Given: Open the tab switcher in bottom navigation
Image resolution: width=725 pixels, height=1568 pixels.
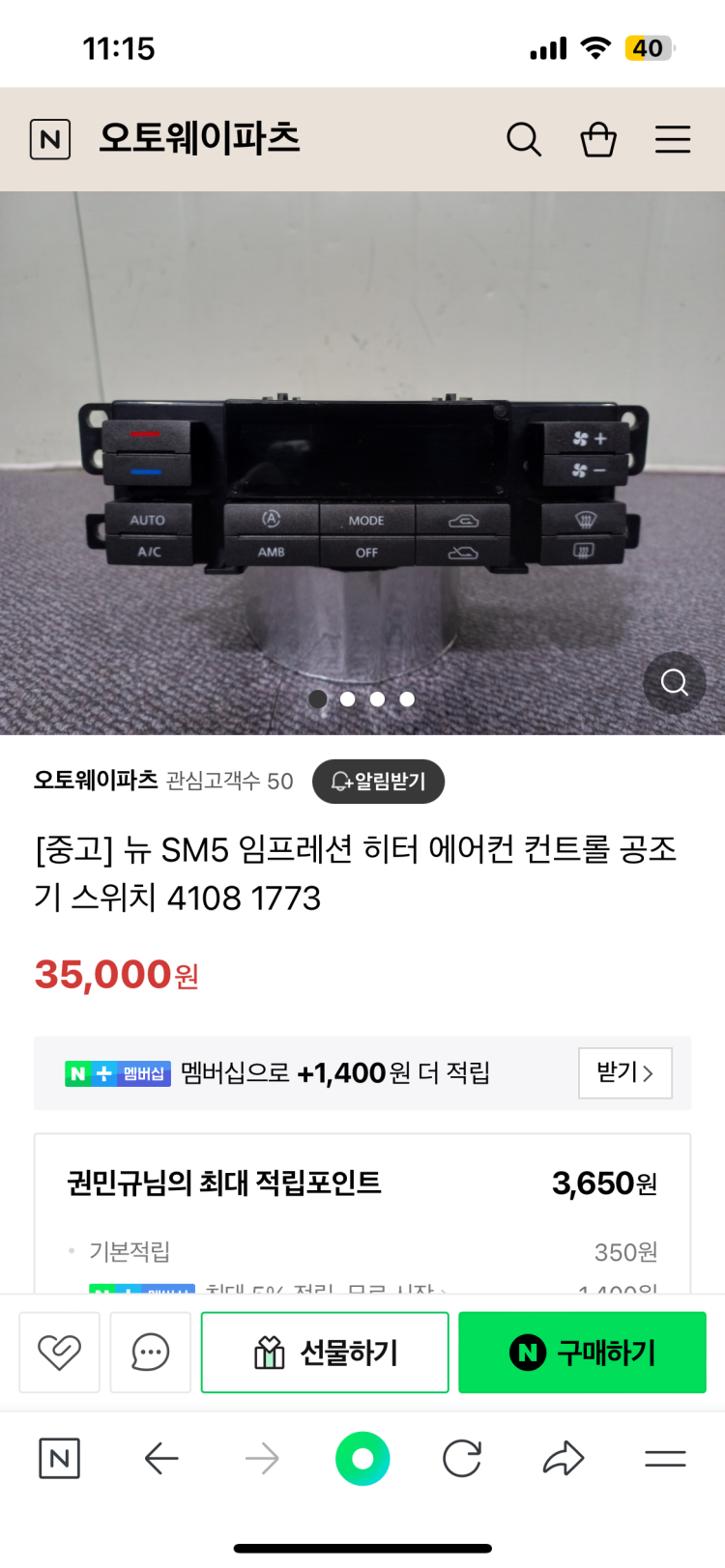Looking at the screenshot, I should tap(665, 1458).
